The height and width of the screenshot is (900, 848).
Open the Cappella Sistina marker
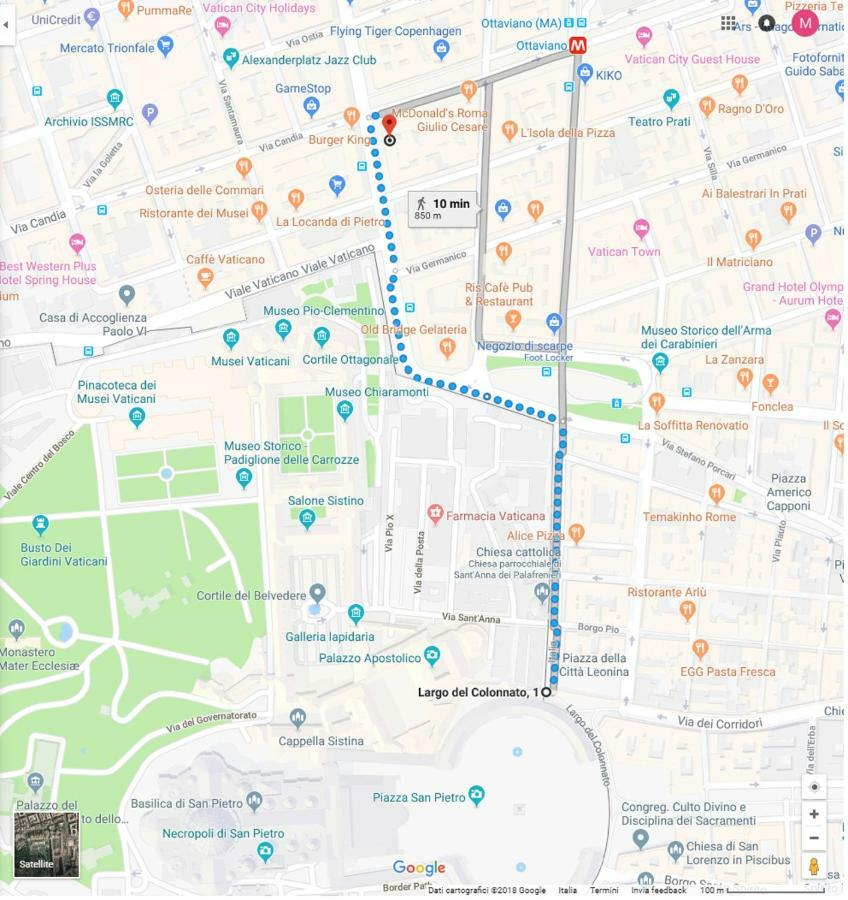pos(297,717)
